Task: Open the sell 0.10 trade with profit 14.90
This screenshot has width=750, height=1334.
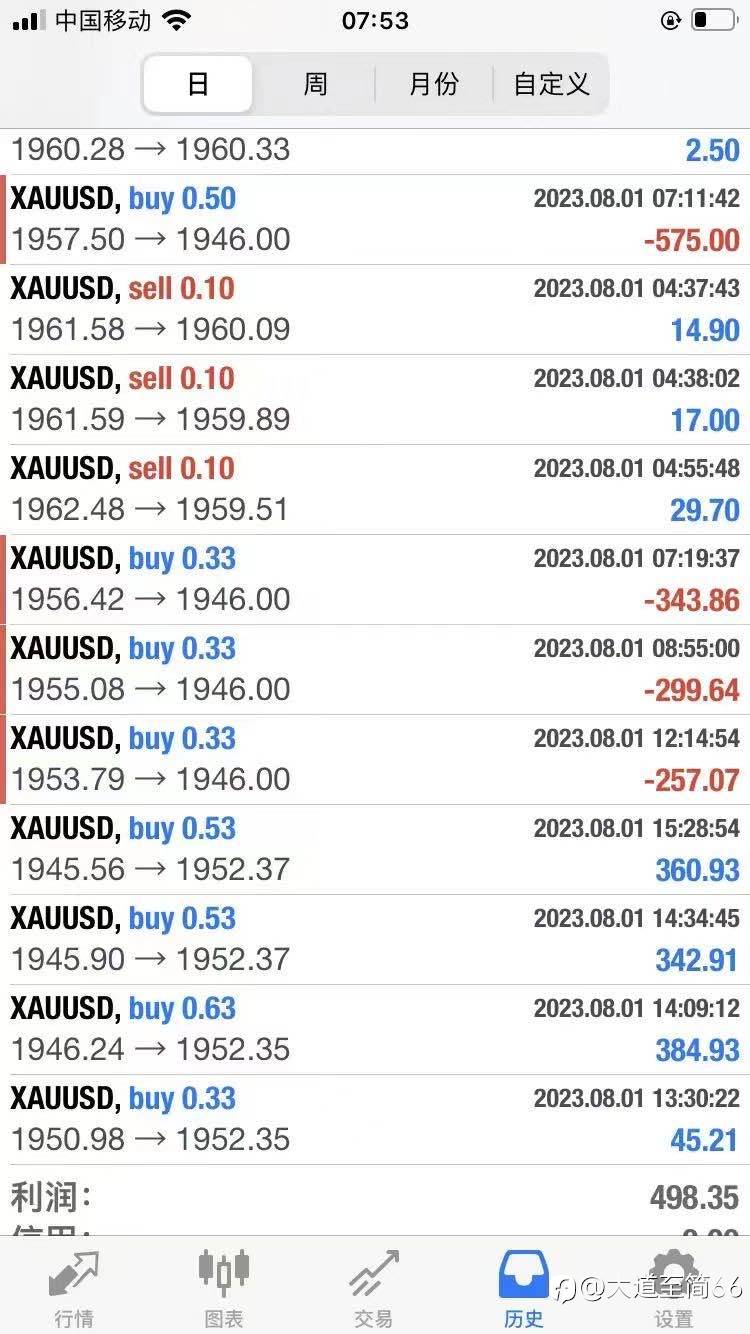Action: click(x=375, y=310)
